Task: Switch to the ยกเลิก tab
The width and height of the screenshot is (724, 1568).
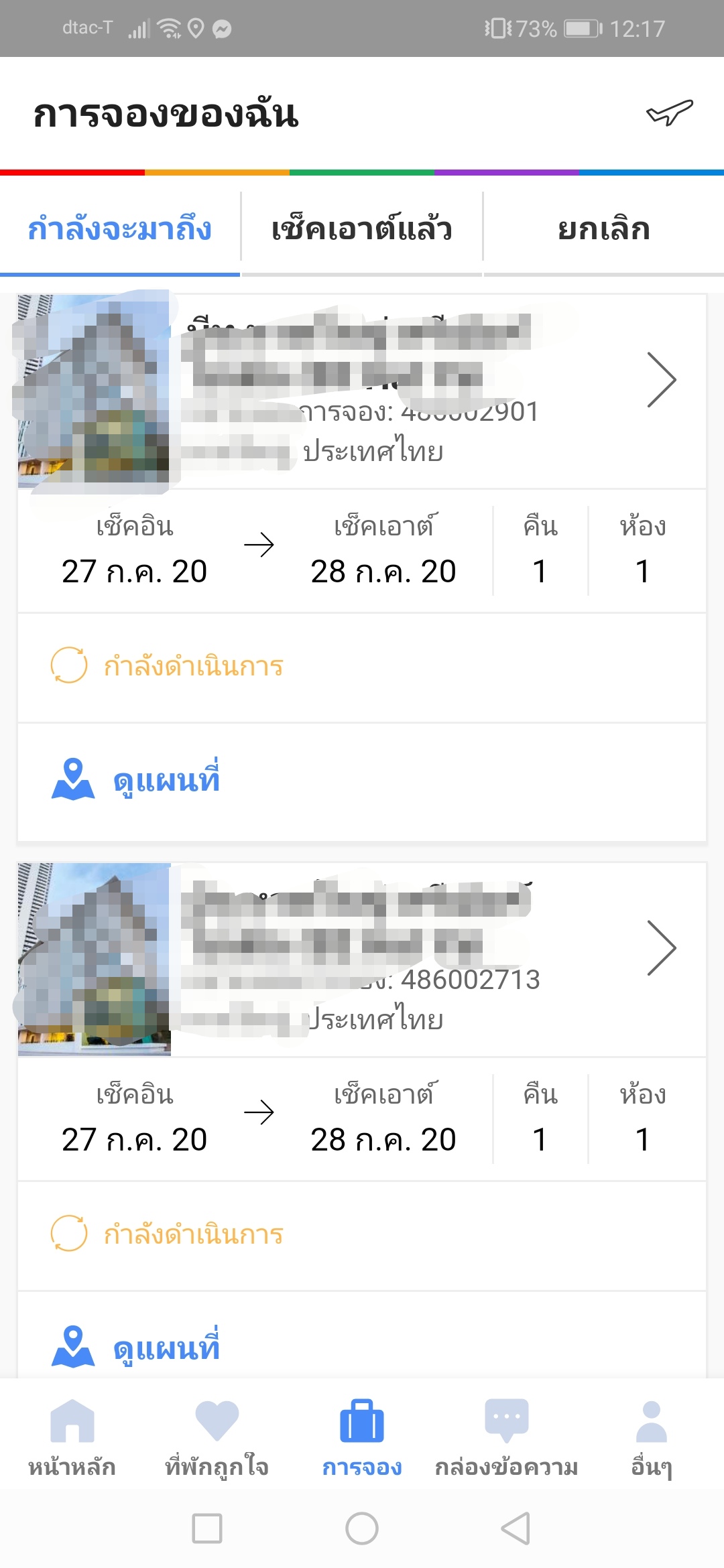Action: point(603,230)
